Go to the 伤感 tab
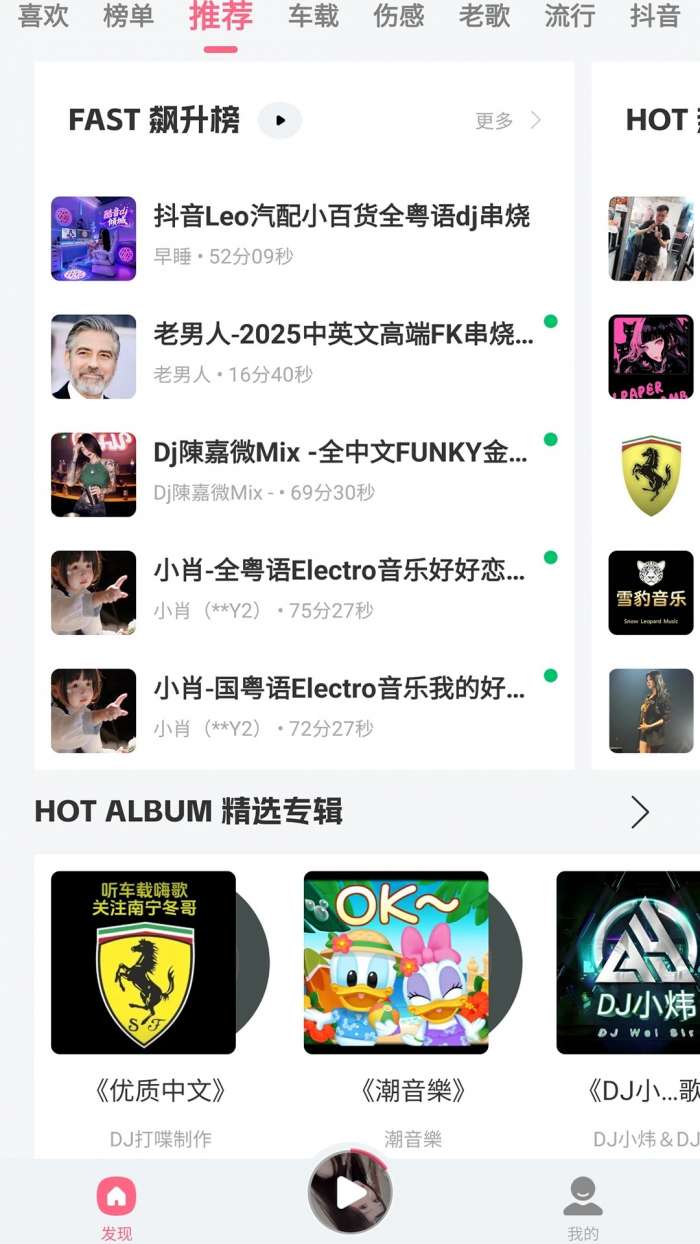This screenshot has height=1244, width=700. tap(399, 16)
